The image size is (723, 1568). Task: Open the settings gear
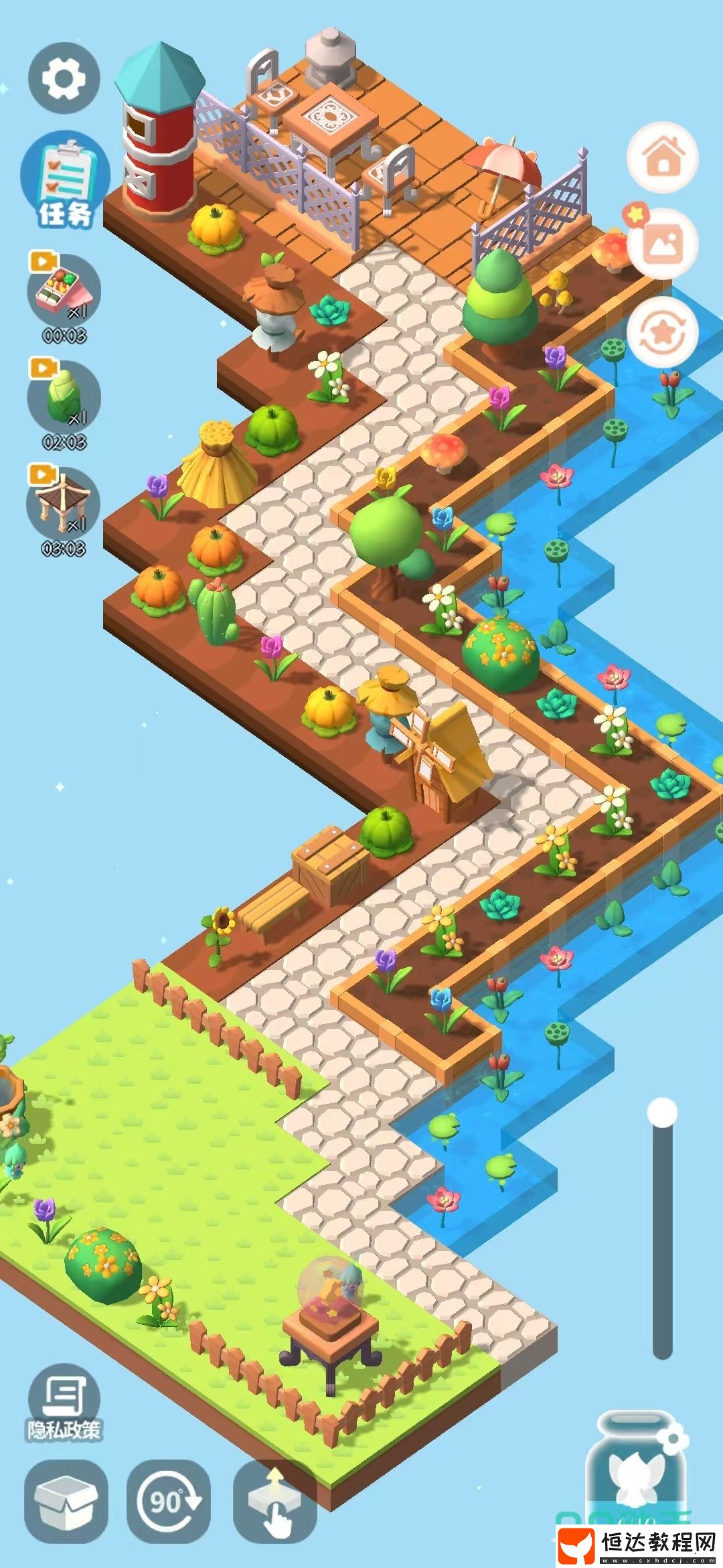coord(64,78)
